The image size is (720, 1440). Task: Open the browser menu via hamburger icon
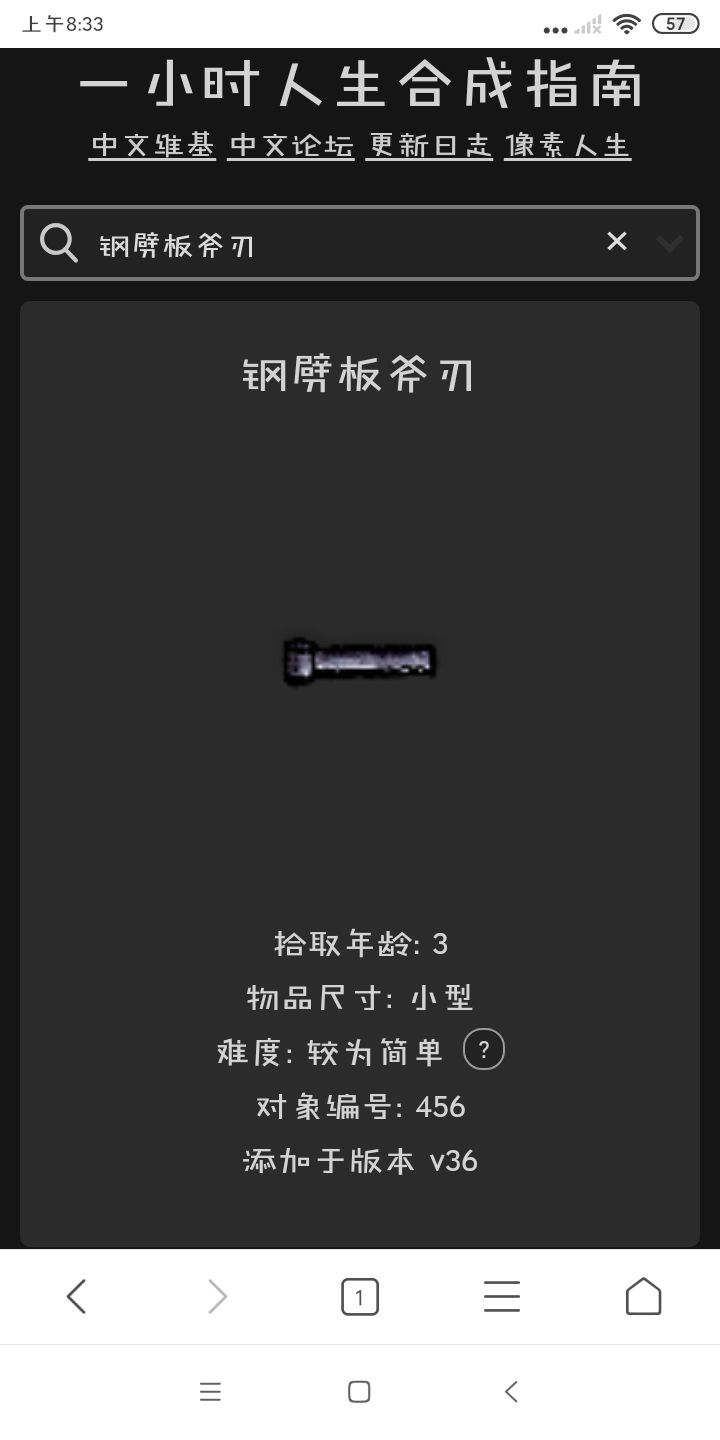[501, 1296]
